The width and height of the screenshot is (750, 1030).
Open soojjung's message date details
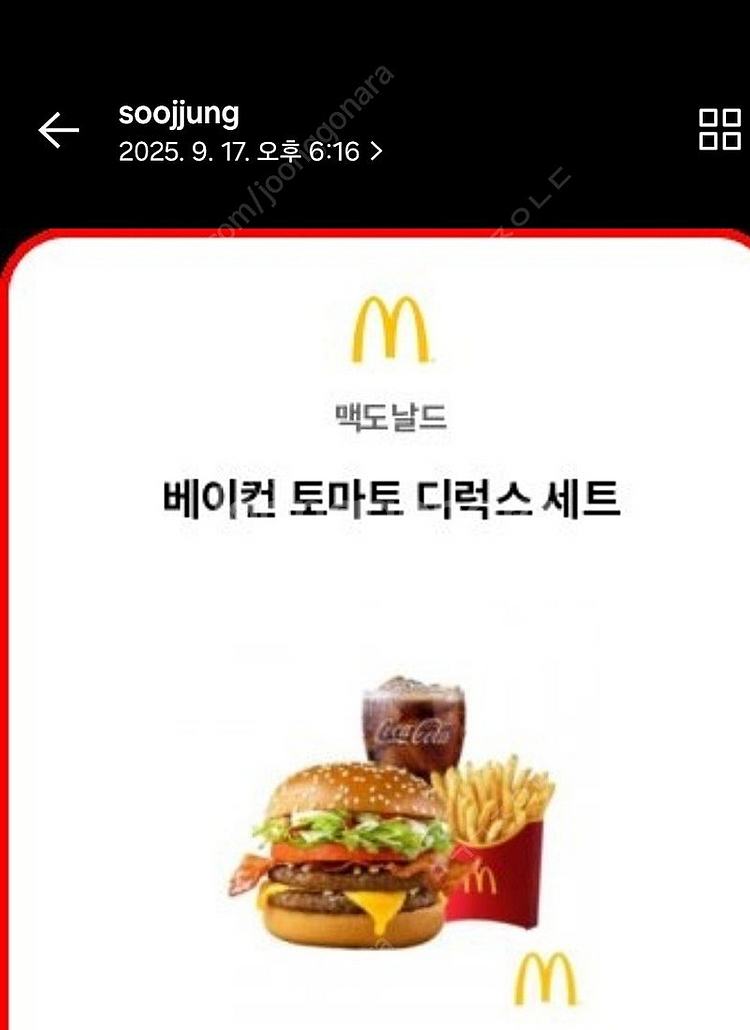point(250,152)
